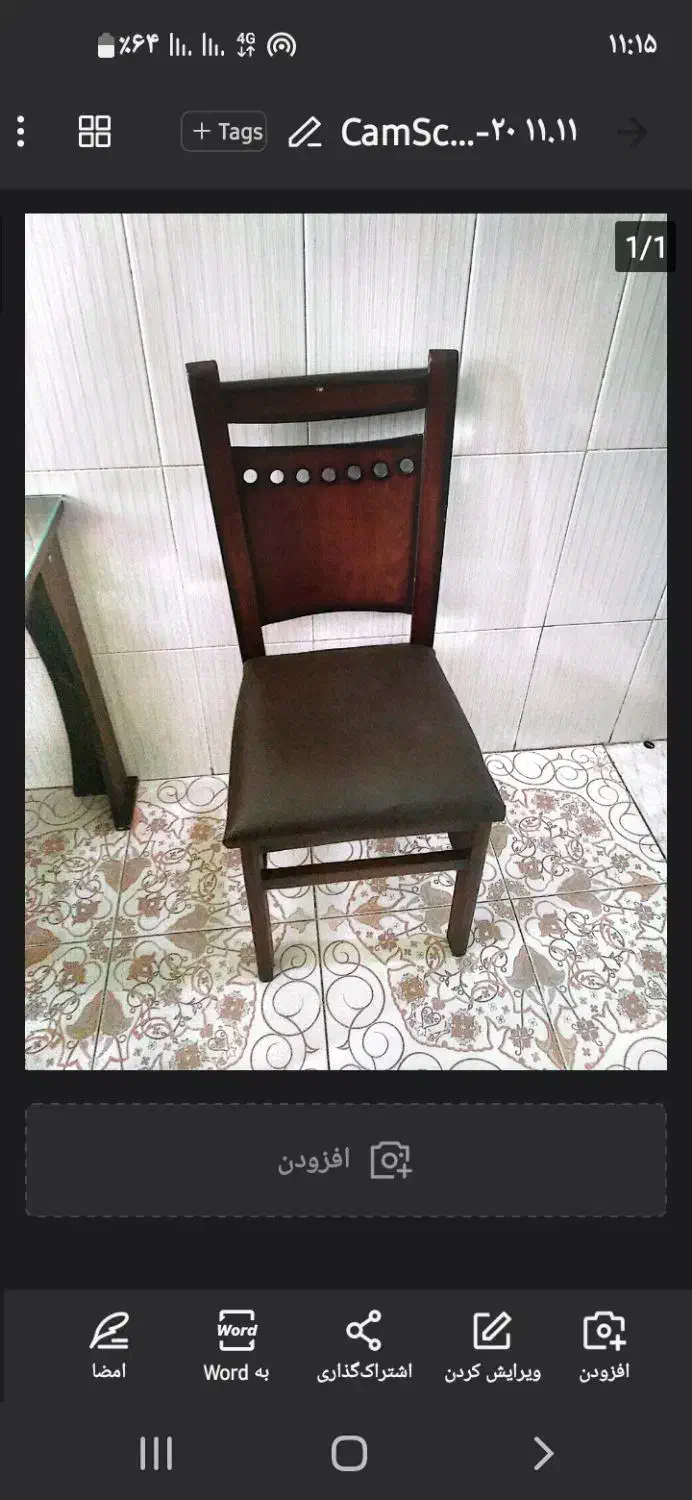
Task: Share the document via اشتراک‌گذاری
Action: coord(364,1346)
